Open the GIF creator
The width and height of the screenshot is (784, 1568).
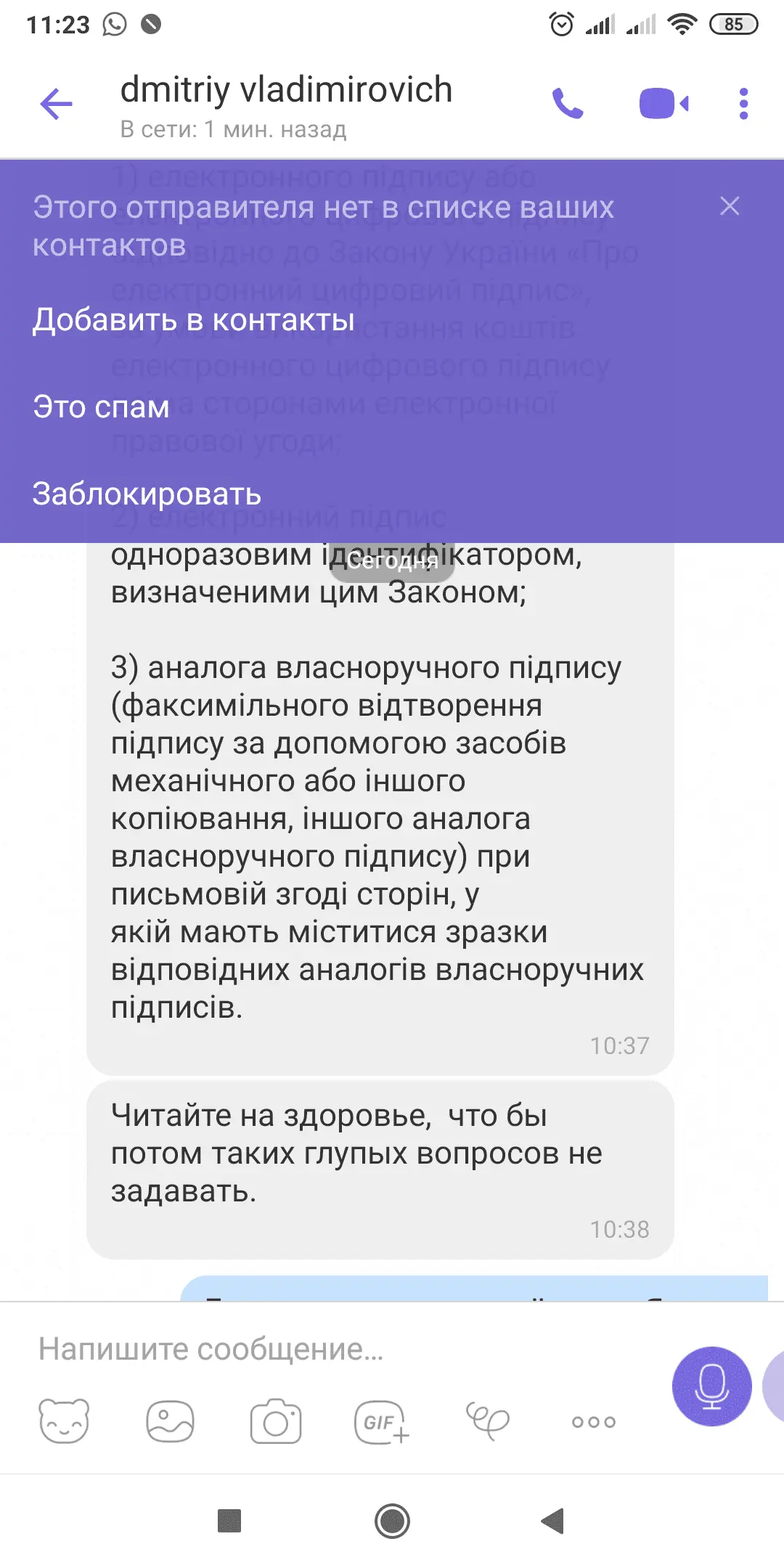(381, 1421)
